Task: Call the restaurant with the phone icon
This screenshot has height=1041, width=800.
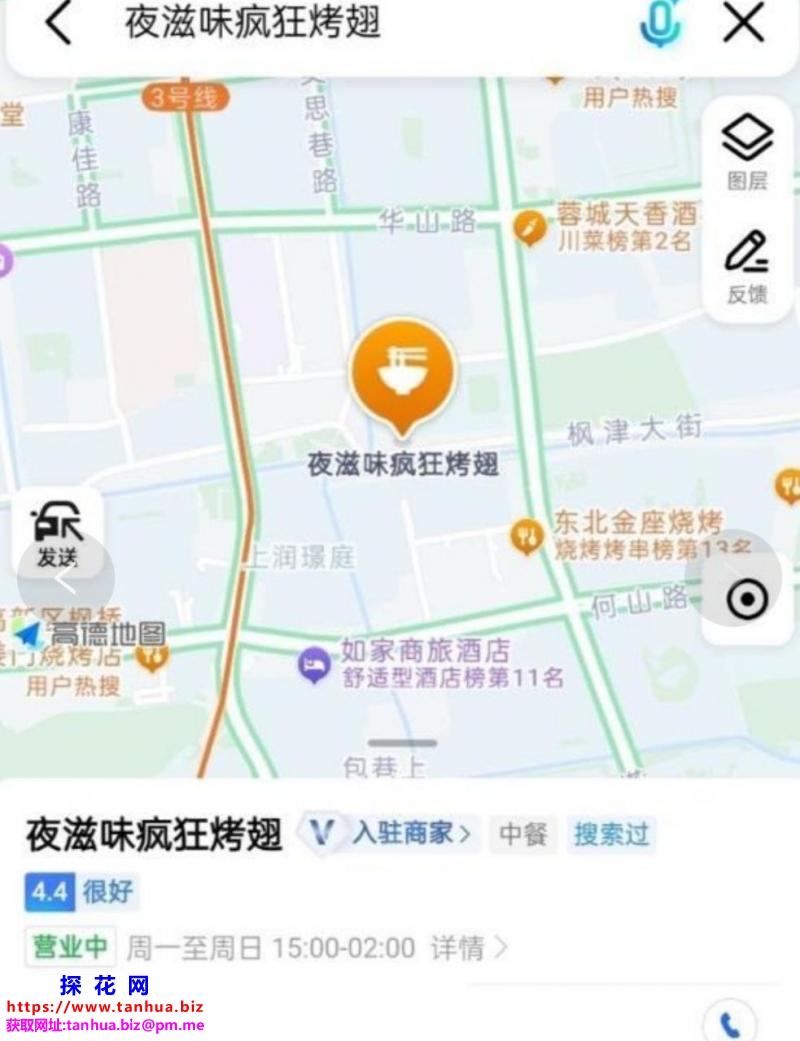Action: coord(730,1022)
